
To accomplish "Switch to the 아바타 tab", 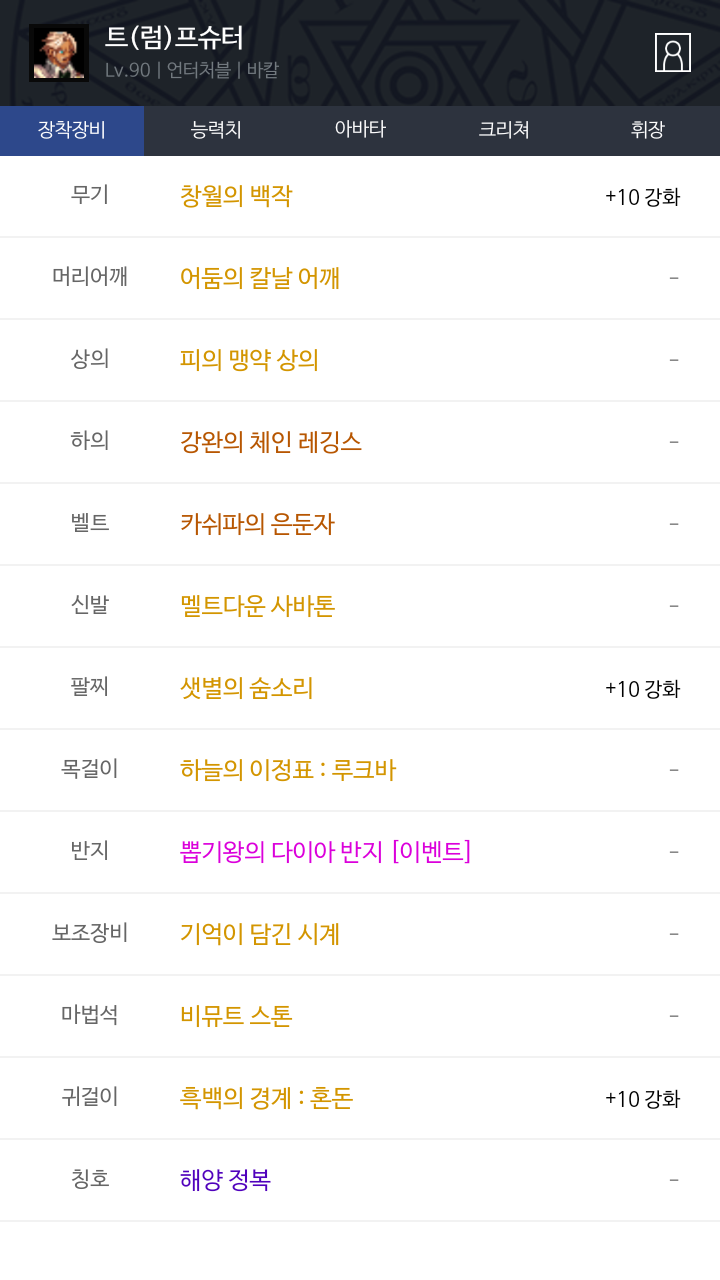I will tap(360, 130).
